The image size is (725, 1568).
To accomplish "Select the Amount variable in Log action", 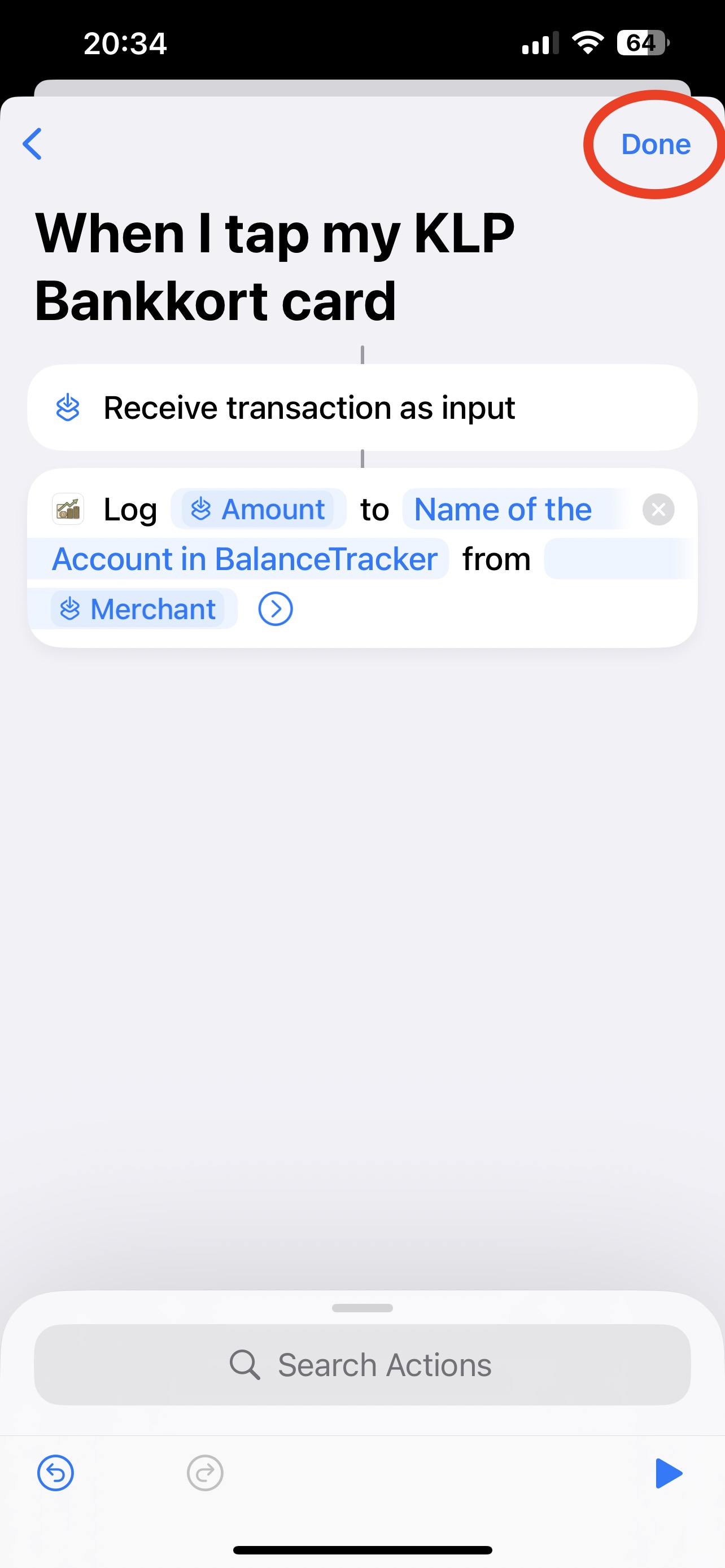I will (x=259, y=510).
